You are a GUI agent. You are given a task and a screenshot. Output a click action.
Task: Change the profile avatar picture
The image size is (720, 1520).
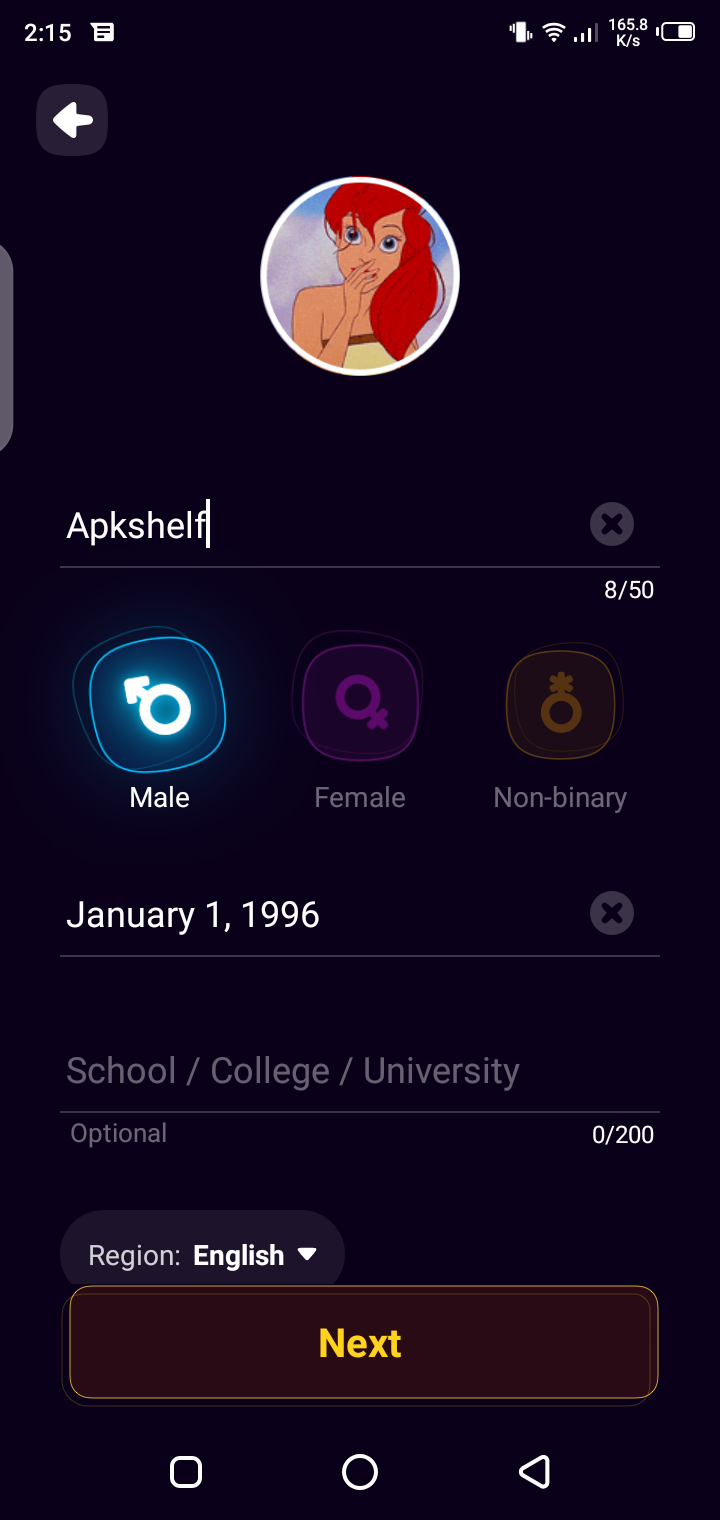pos(360,276)
